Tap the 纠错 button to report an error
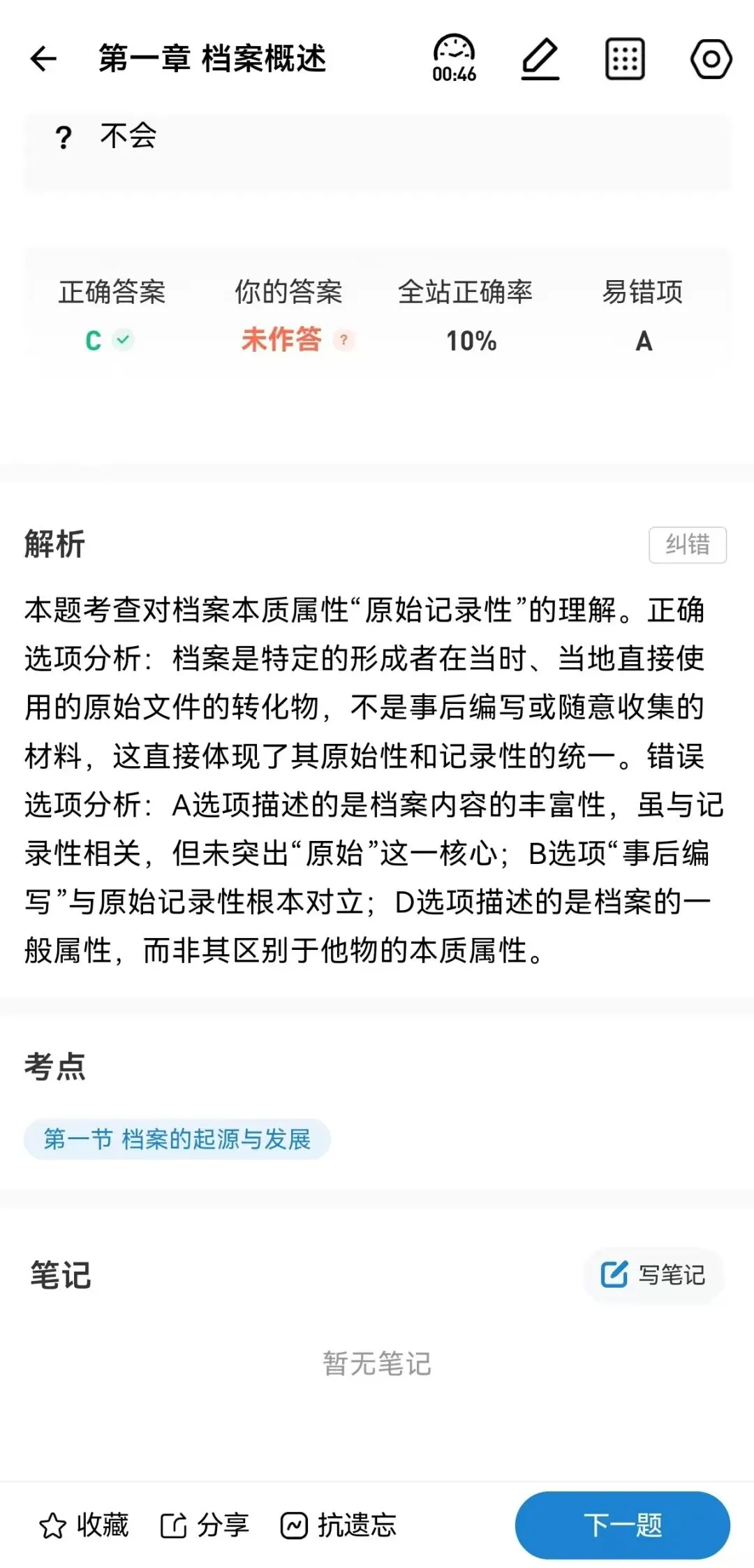 688,545
